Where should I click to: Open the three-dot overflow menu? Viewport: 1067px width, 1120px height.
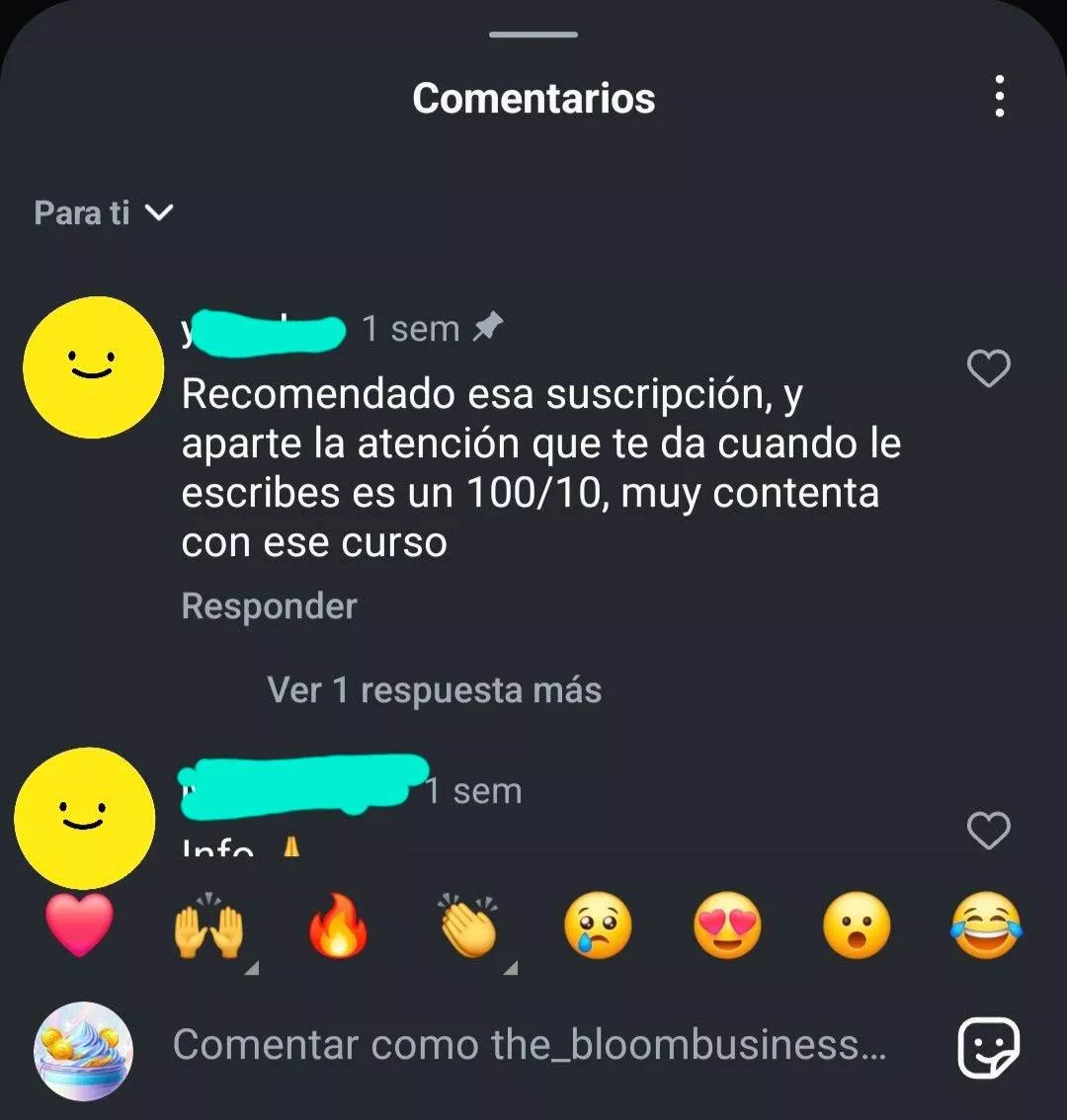(1000, 97)
